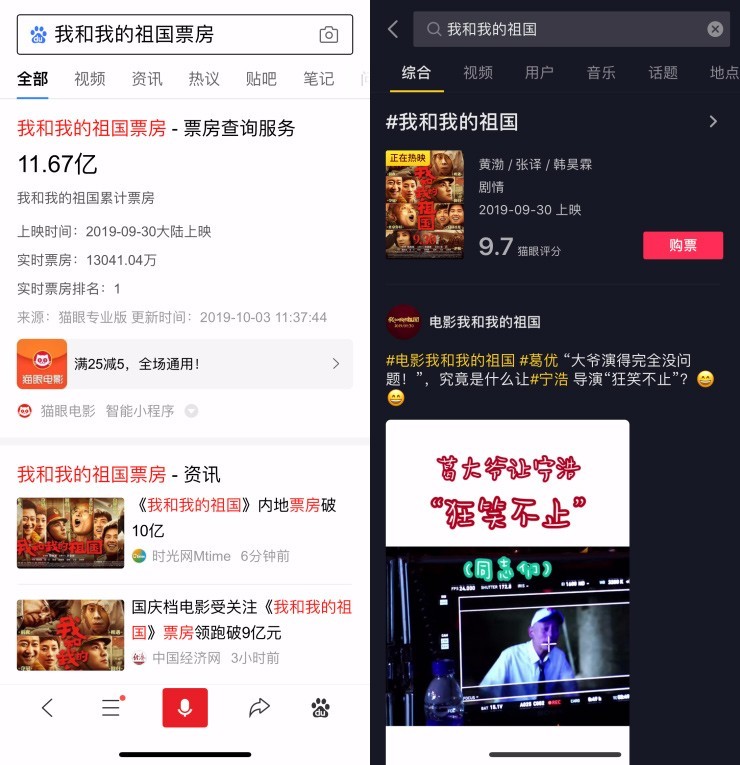Tap the red microphone voice search button
The image size is (740, 765).
pos(185,708)
